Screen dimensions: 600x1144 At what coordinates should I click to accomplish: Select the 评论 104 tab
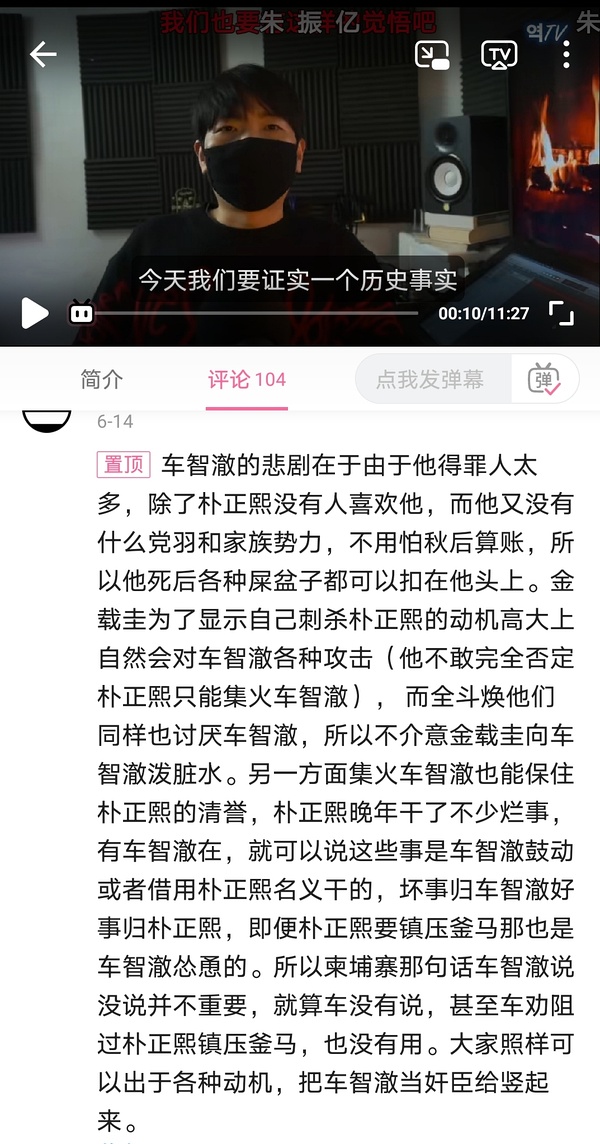click(246, 380)
